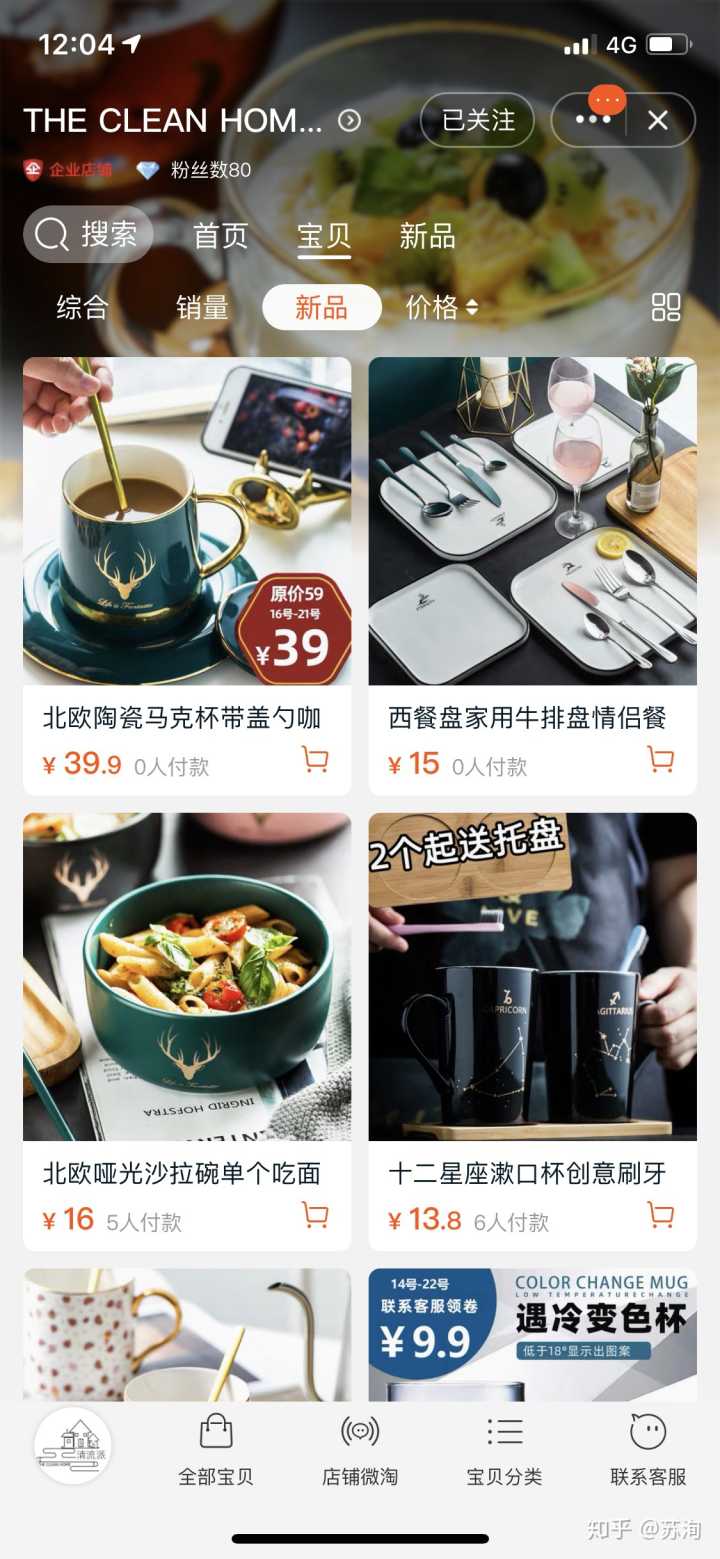Contact customer service via 联系客服
720x1559 pixels.
[x=648, y=1450]
